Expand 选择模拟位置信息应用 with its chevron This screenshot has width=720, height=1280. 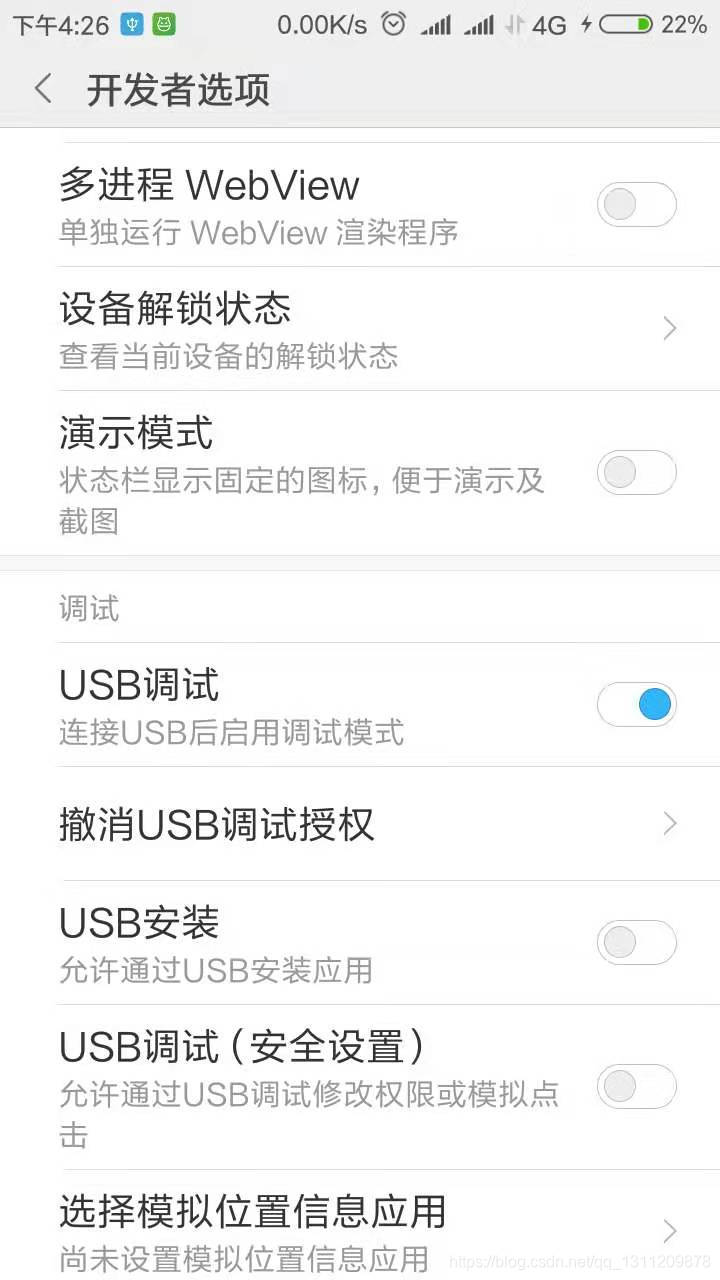click(670, 1230)
